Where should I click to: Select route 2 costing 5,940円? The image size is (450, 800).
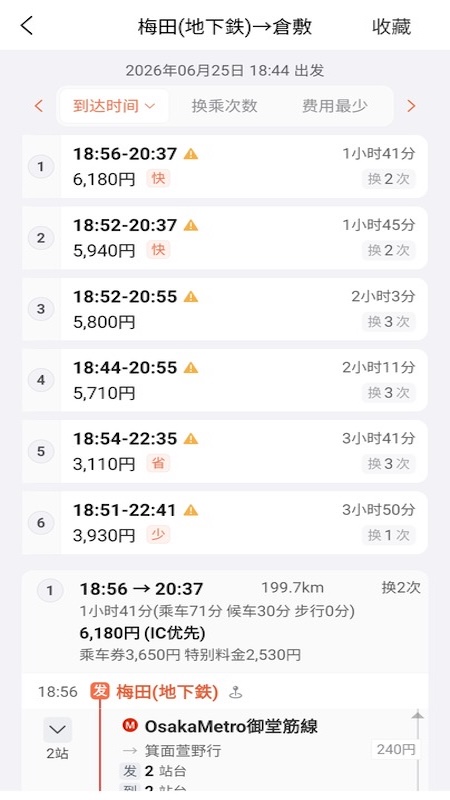tap(224, 238)
